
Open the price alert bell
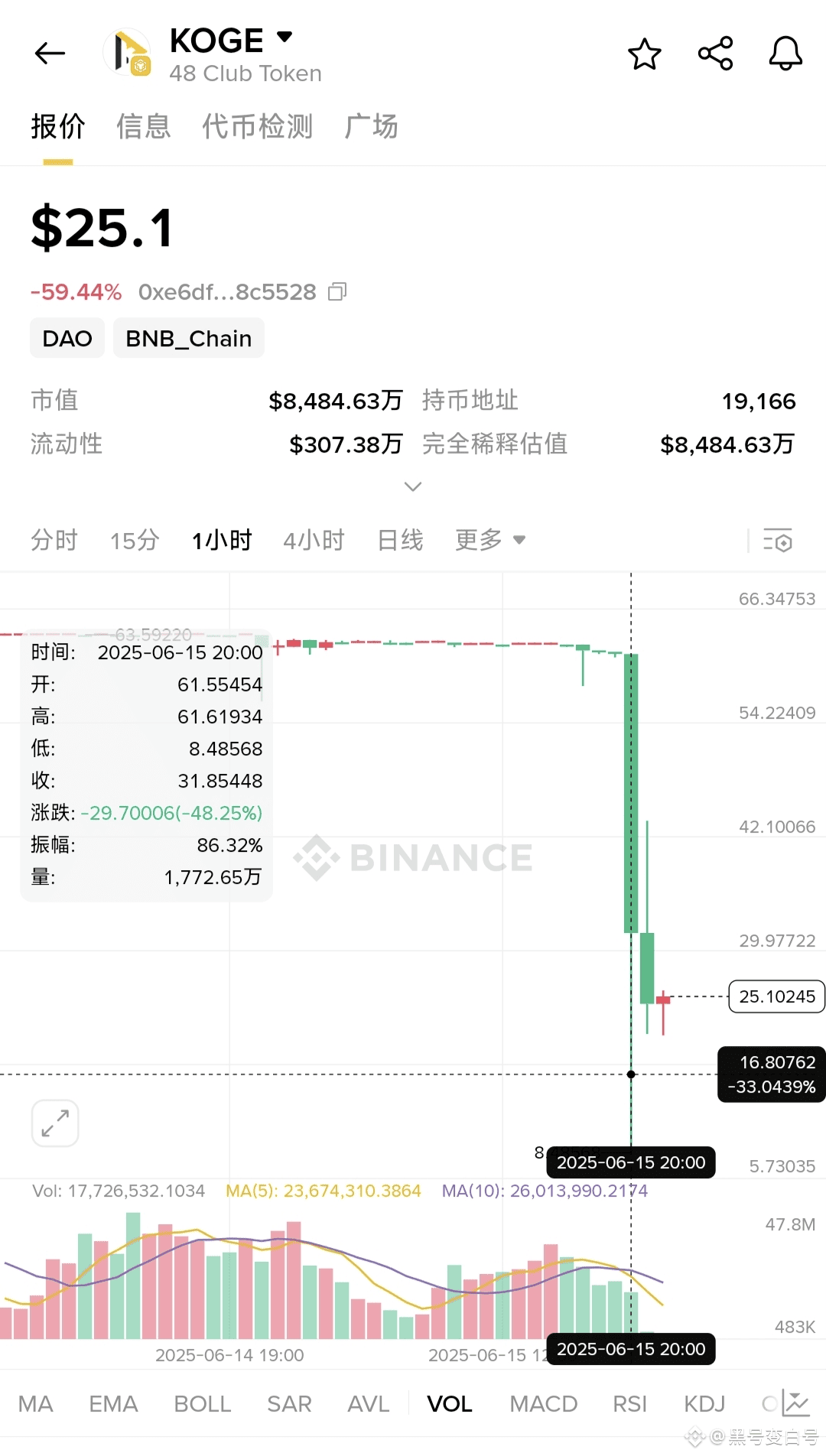tap(785, 54)
